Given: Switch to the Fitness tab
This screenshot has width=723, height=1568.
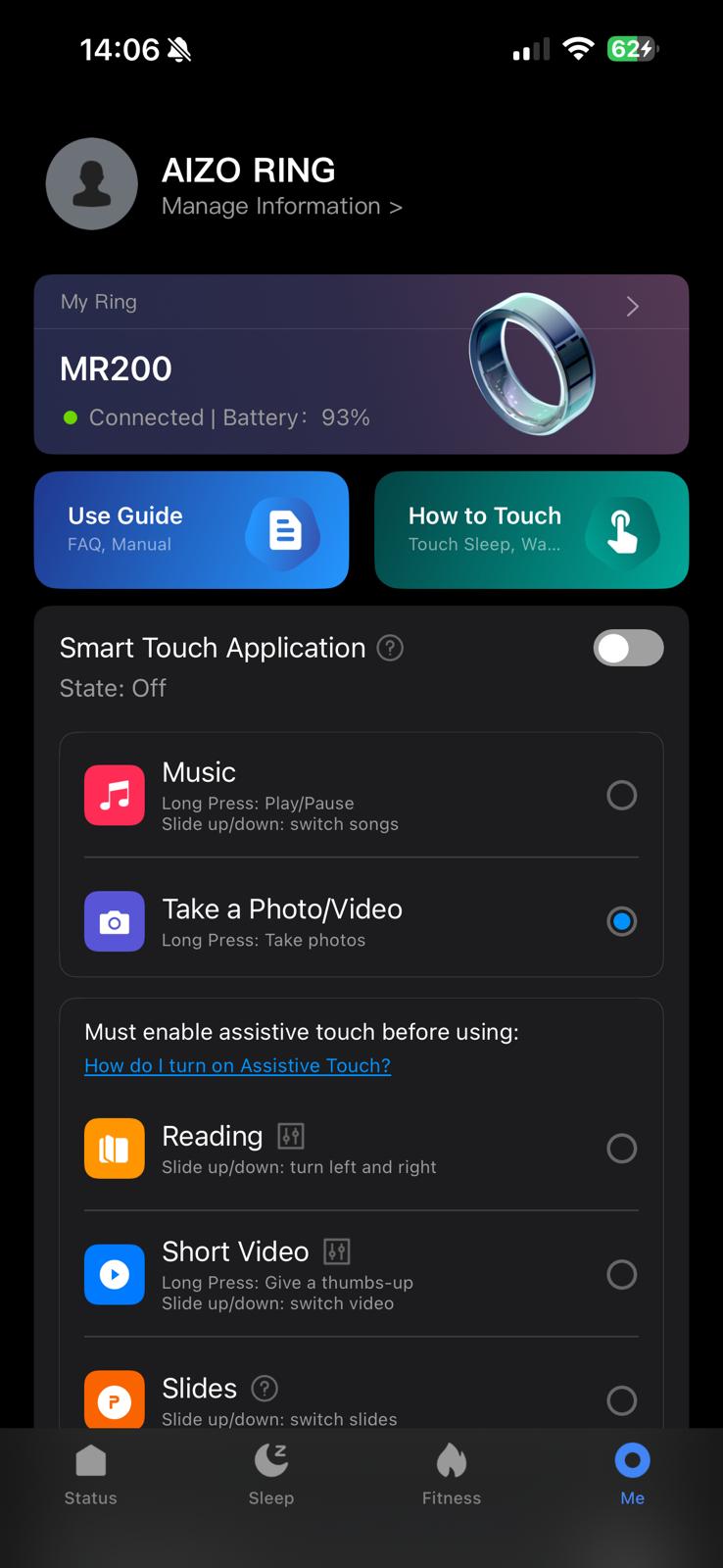Looking at the screenshot, I should (452, 1474).
